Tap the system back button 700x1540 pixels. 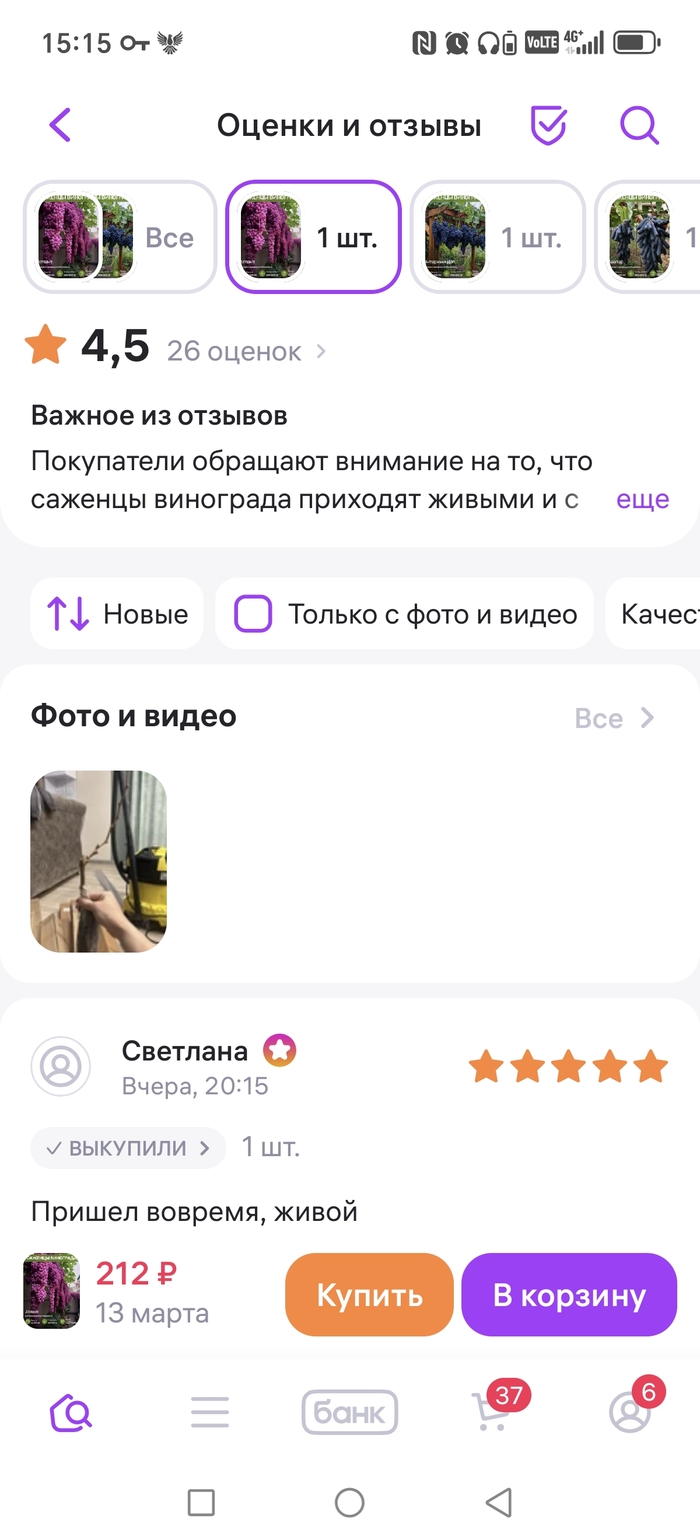pyautogui.click(x=497, y=1502)
